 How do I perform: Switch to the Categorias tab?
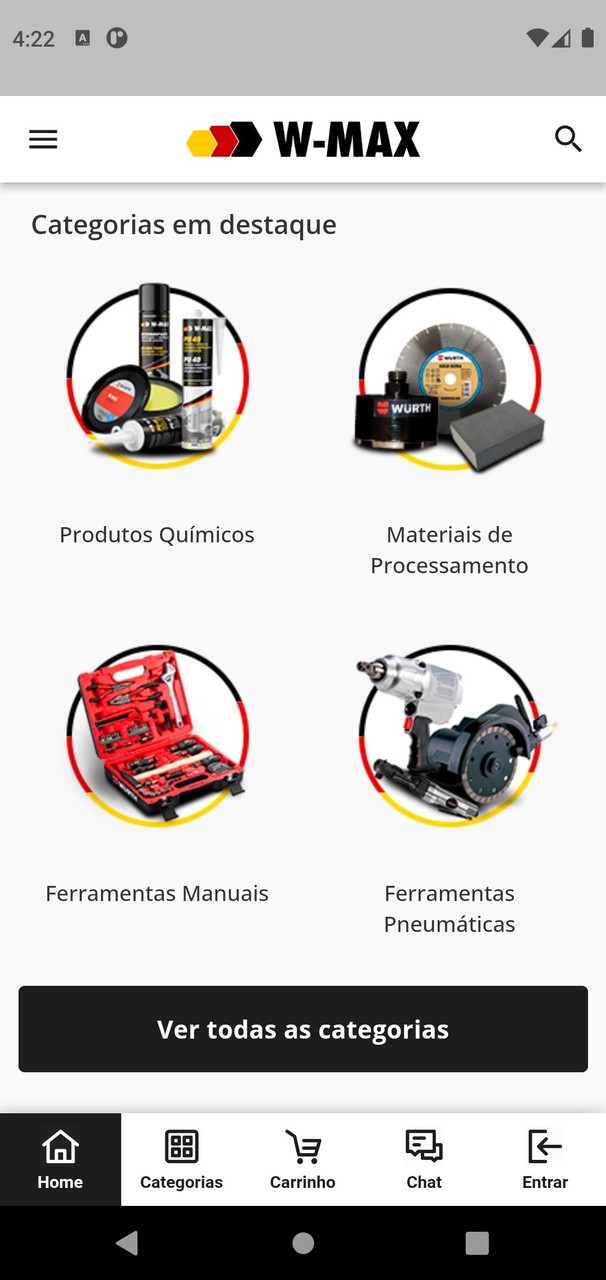pyautogui.click(x=181, y=1160)
